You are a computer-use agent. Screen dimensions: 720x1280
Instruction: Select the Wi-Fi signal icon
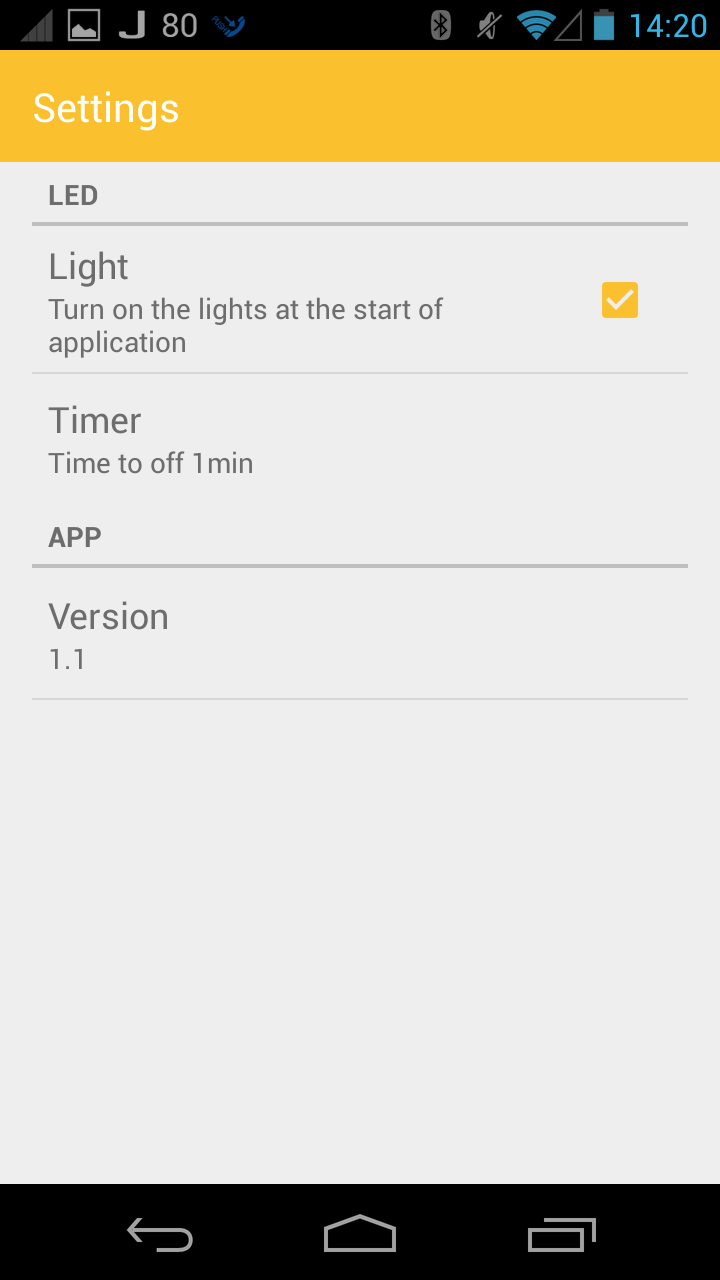click(533, 25)
